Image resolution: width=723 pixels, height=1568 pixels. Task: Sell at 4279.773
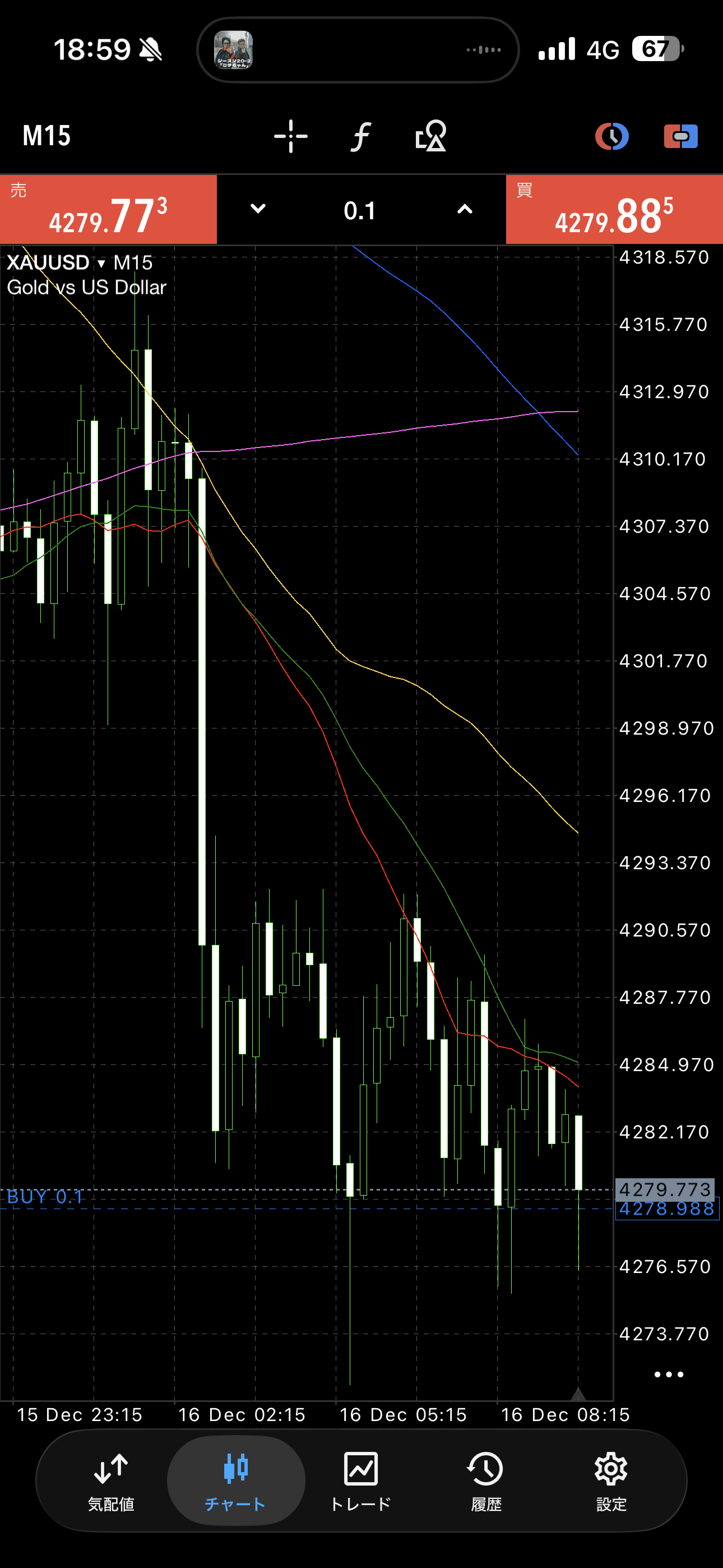108,210
